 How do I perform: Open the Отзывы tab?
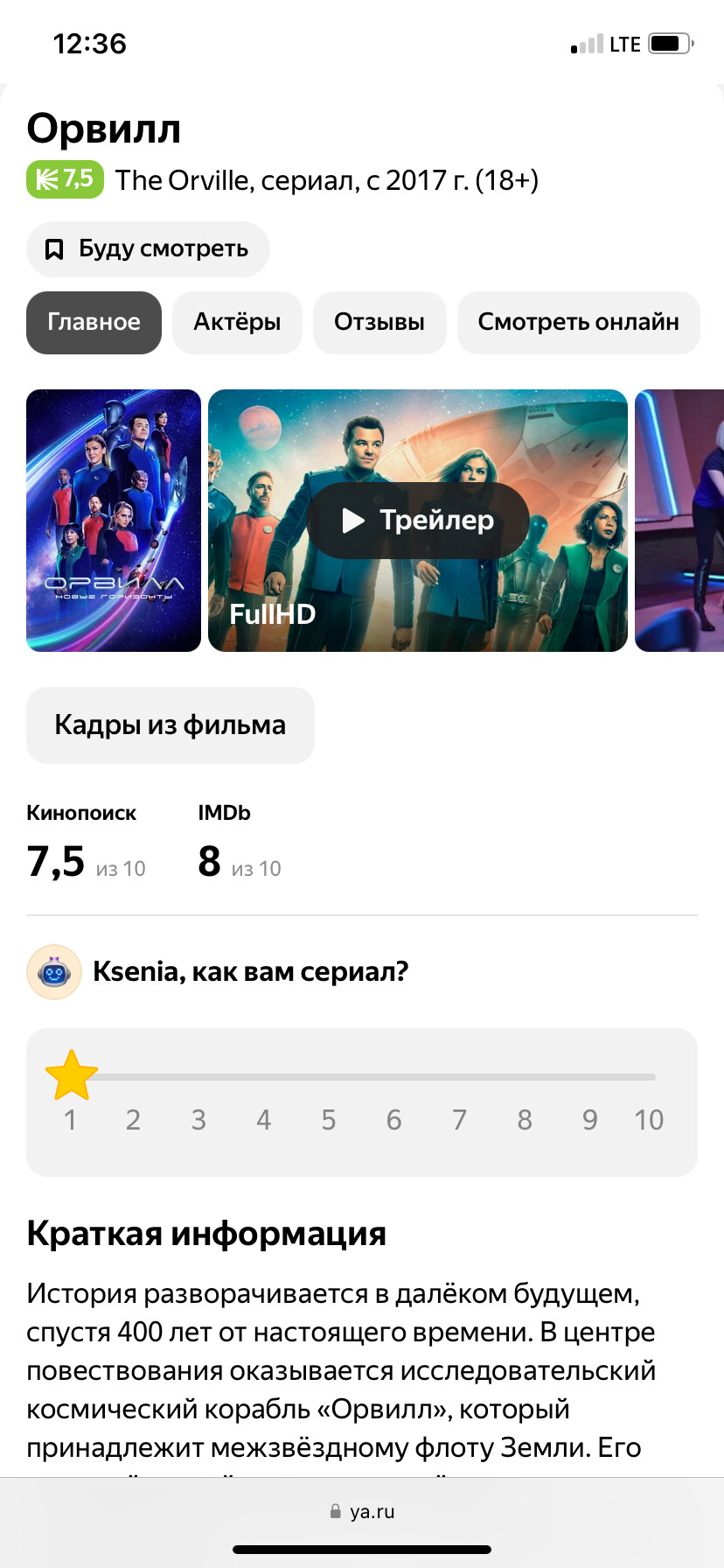(379, 323)
